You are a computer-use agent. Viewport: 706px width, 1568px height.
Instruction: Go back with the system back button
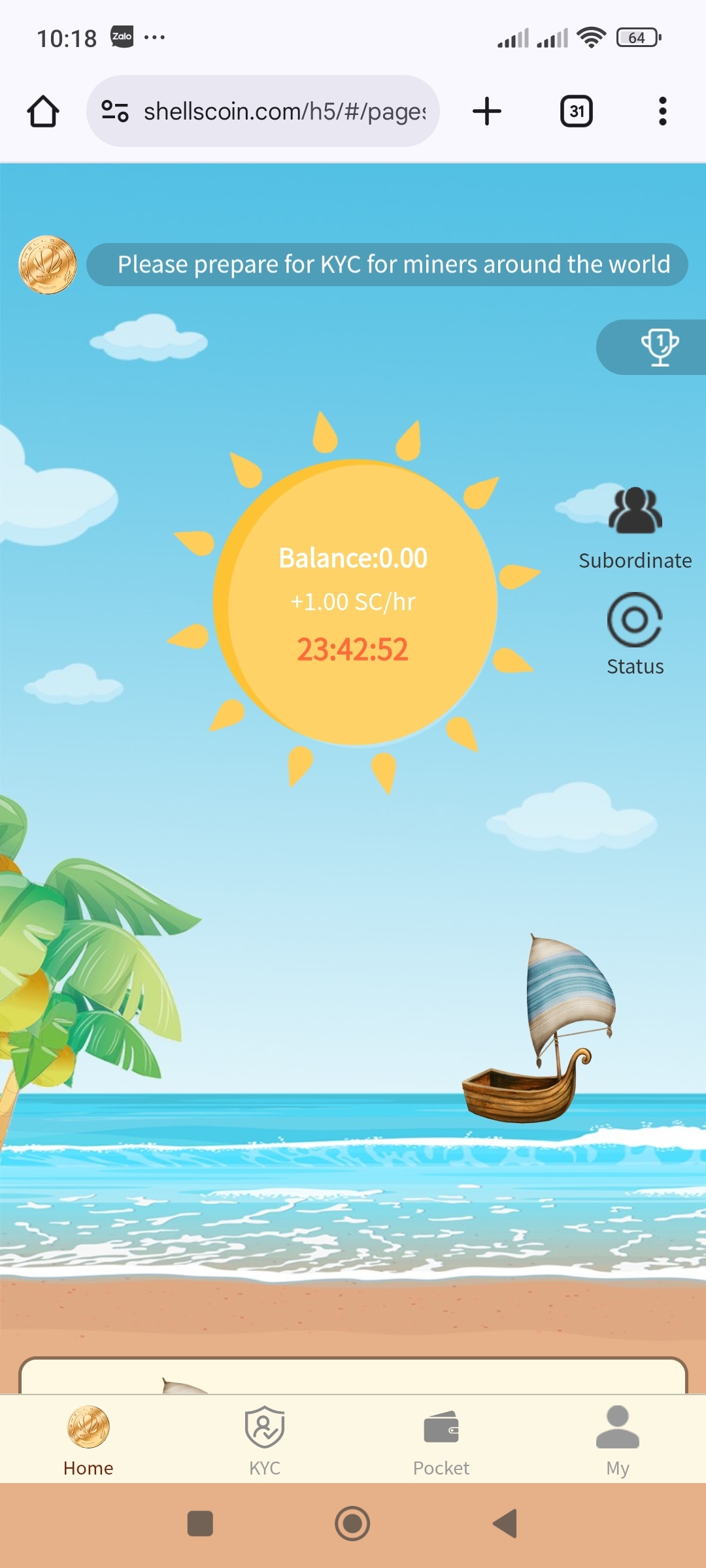(x=505, y=1524)
